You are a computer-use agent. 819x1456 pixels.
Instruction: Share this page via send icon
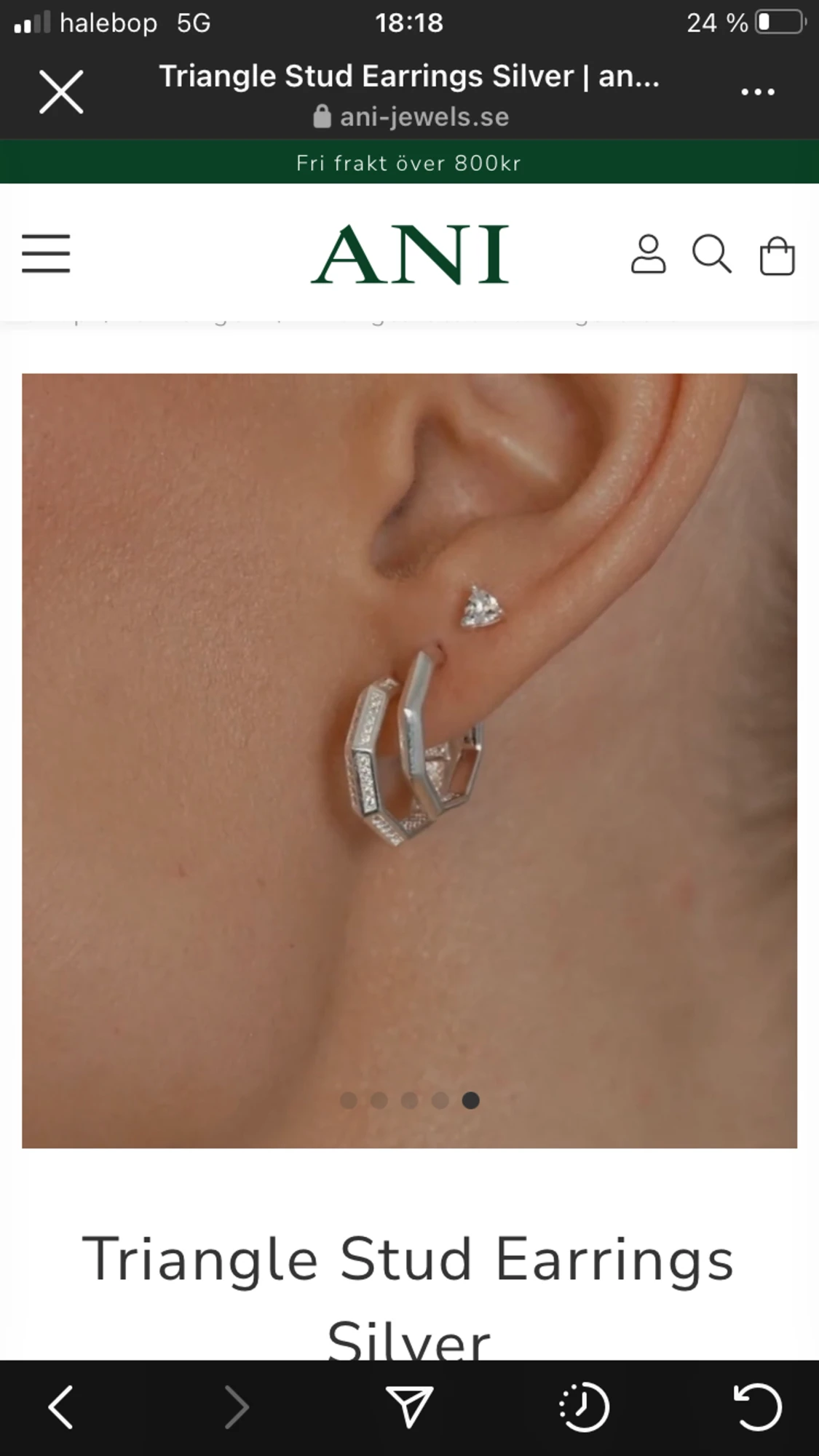(x=409, y=1406)
